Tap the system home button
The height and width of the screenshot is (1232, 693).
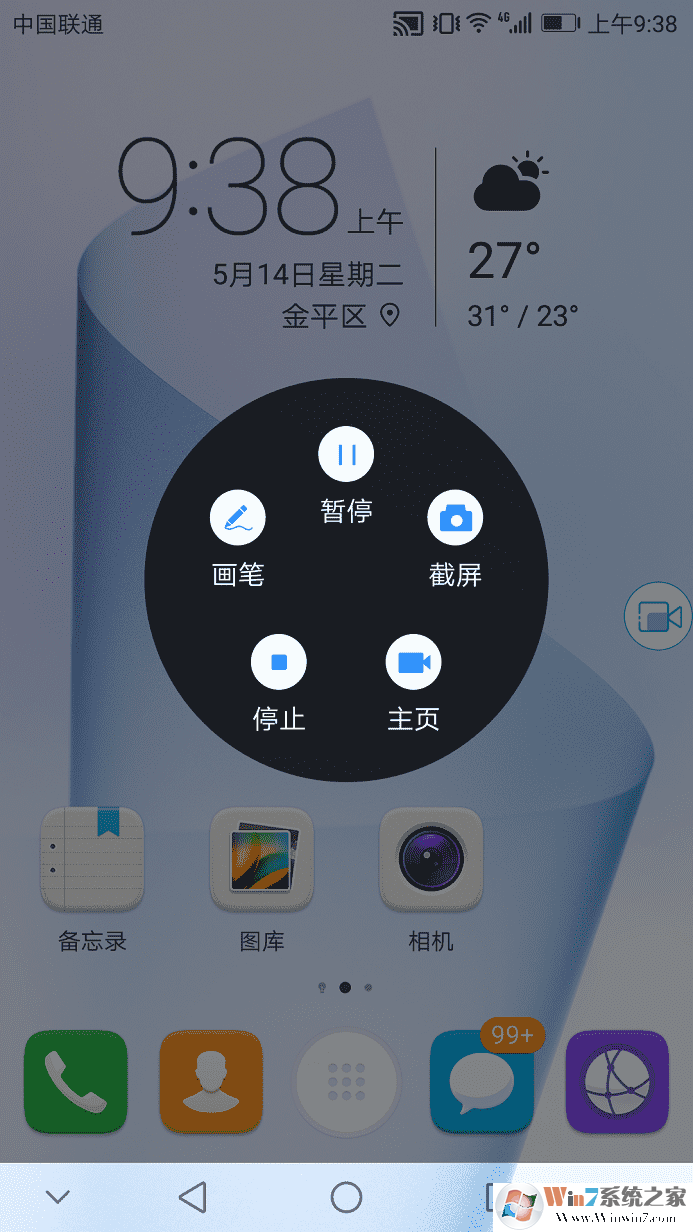point(346,1197)
